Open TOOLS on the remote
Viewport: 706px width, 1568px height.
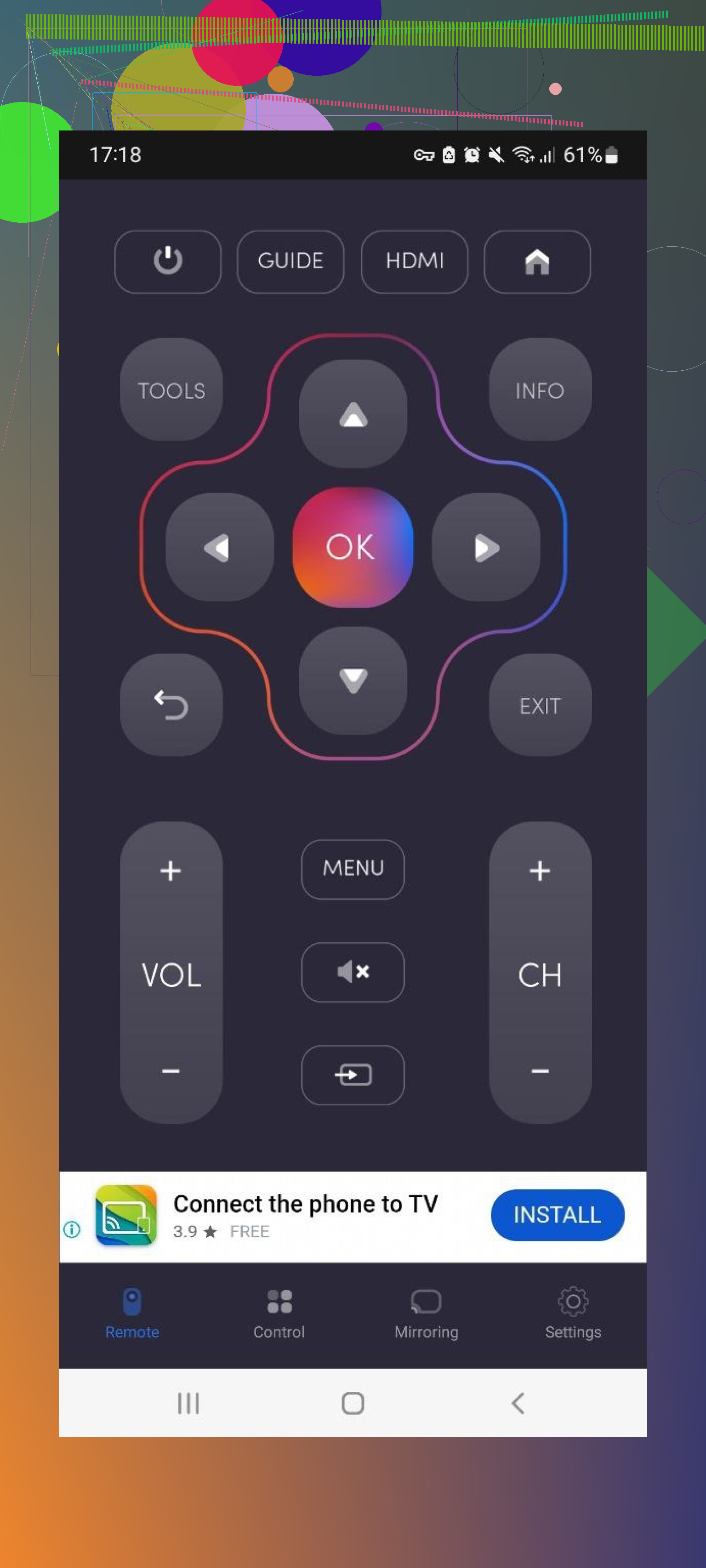pos(171,390)
